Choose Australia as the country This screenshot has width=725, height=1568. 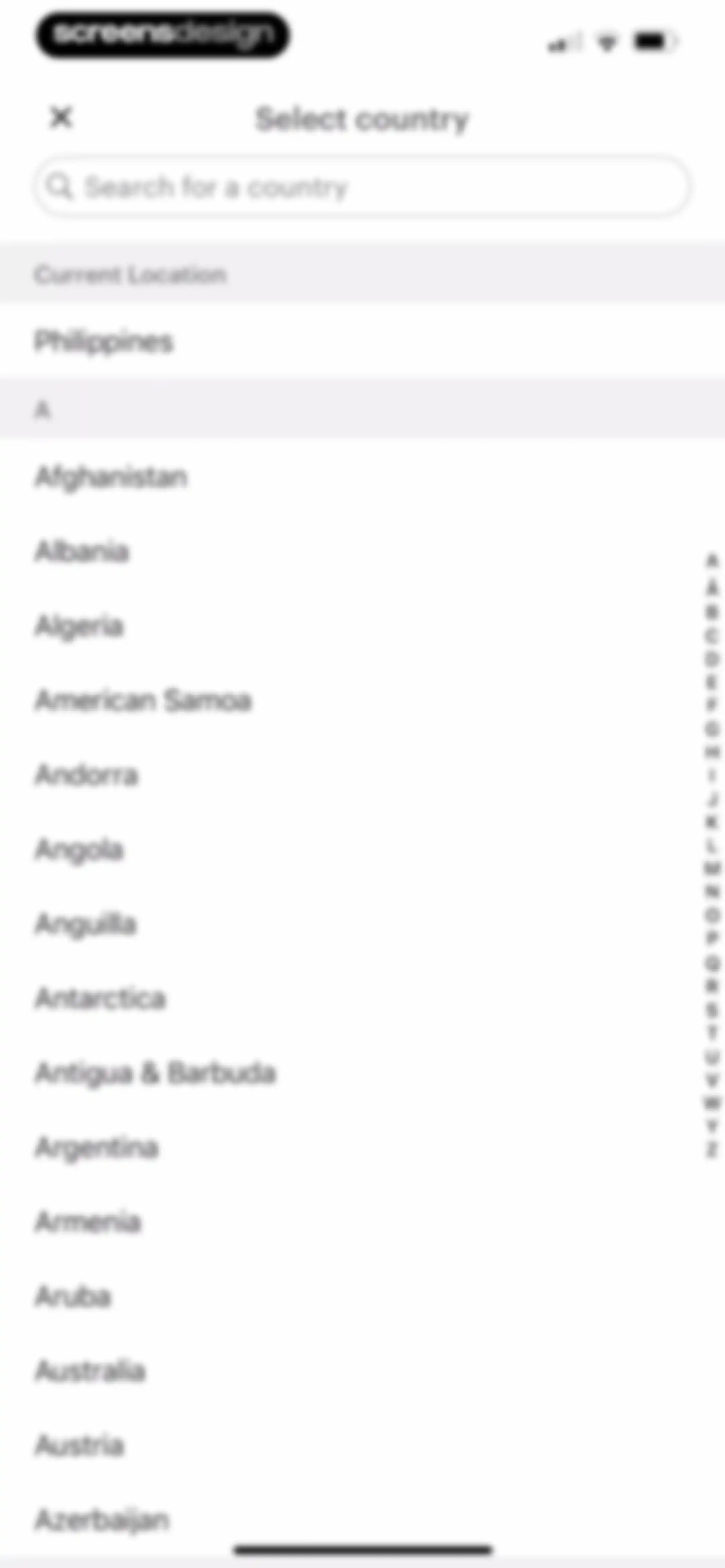pyautogui.click(x=362, y=1371)
